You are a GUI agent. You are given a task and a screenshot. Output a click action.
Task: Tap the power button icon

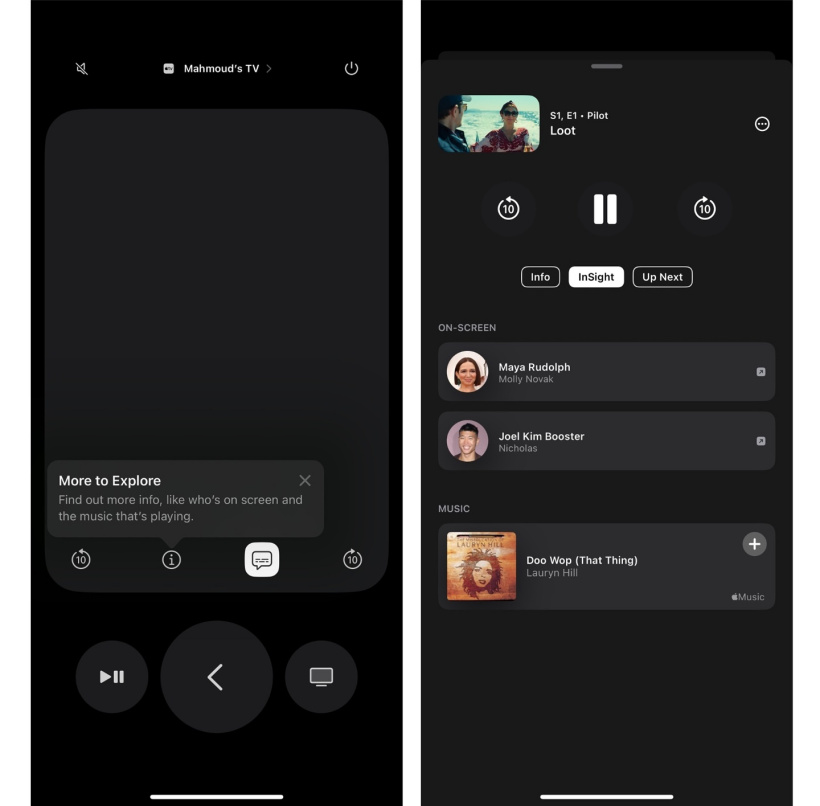(x=351, y=69)
